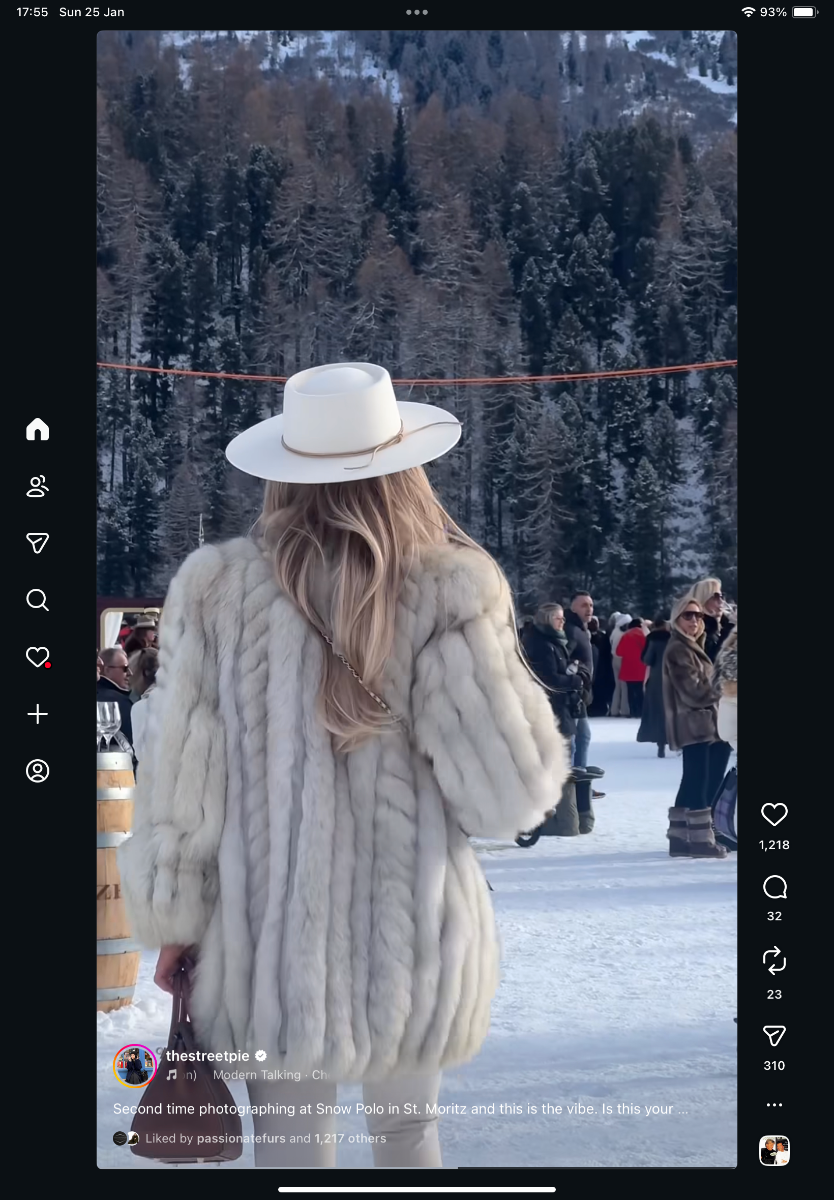Open direct messages from sidebar
This screenshot has width=834, height=1200.
(37, 543)
